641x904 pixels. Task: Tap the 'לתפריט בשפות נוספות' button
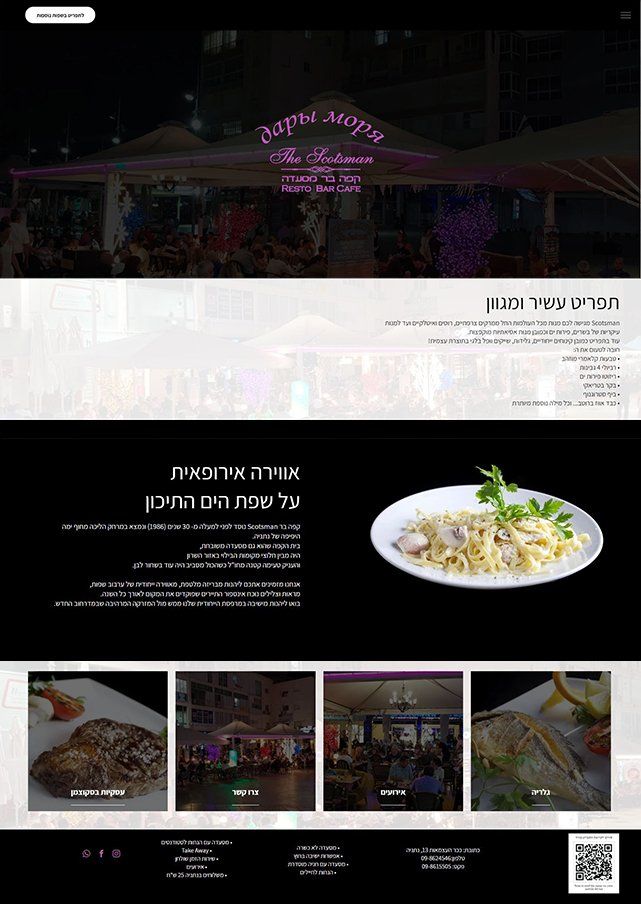(60, 15)
